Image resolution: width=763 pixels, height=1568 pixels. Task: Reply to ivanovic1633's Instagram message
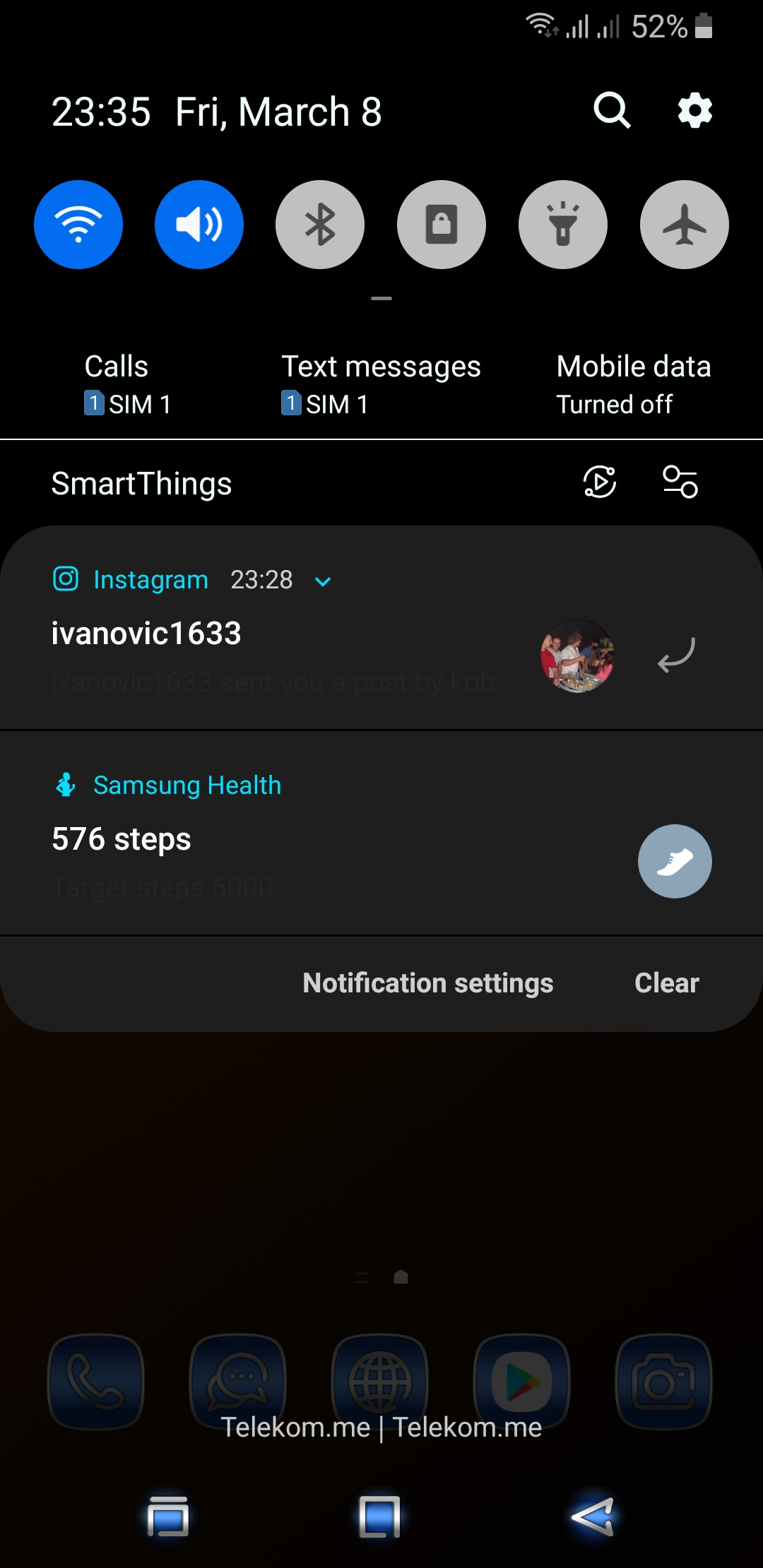pos(676,655)
